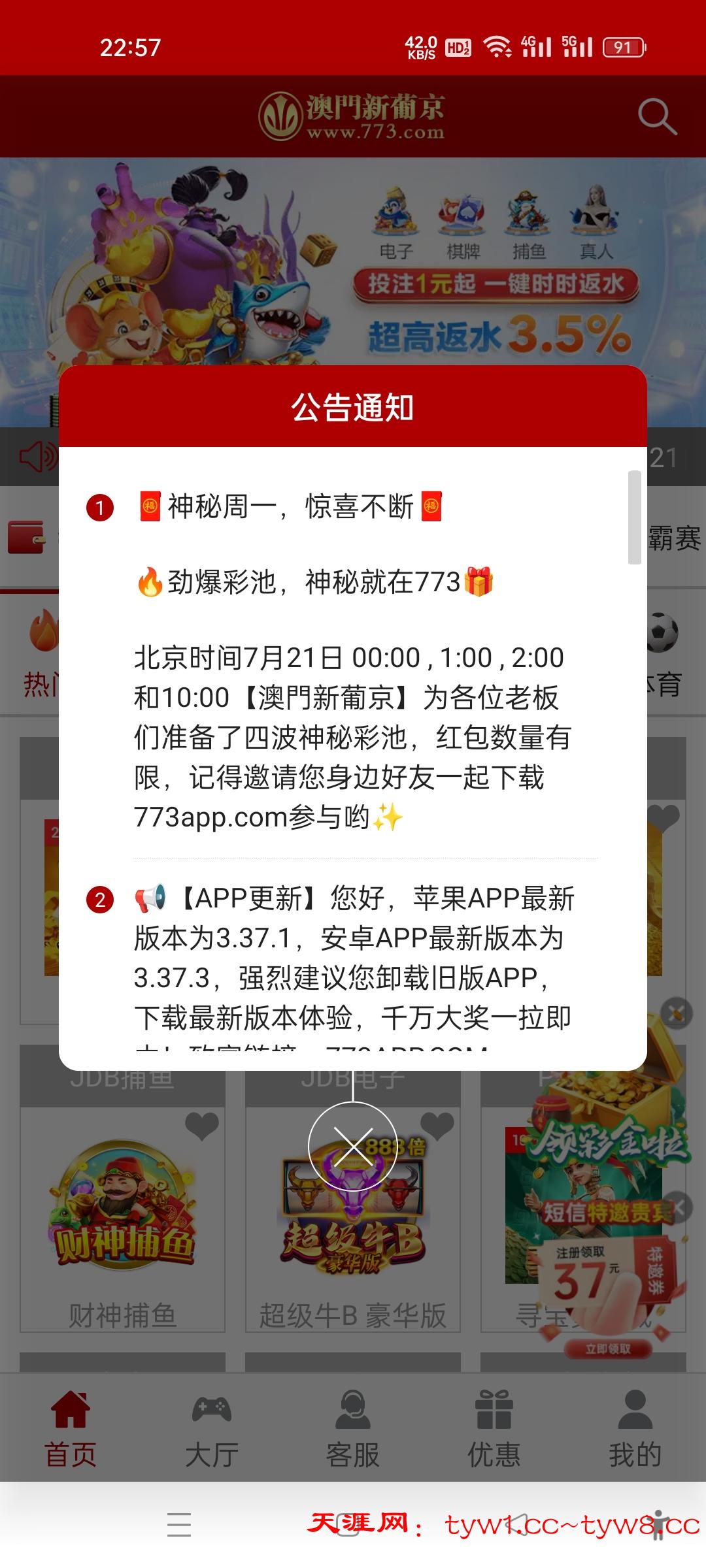Close the 公告通知 announcement popup
The height and width of the screenshot is (1568, 706).
353,1147
